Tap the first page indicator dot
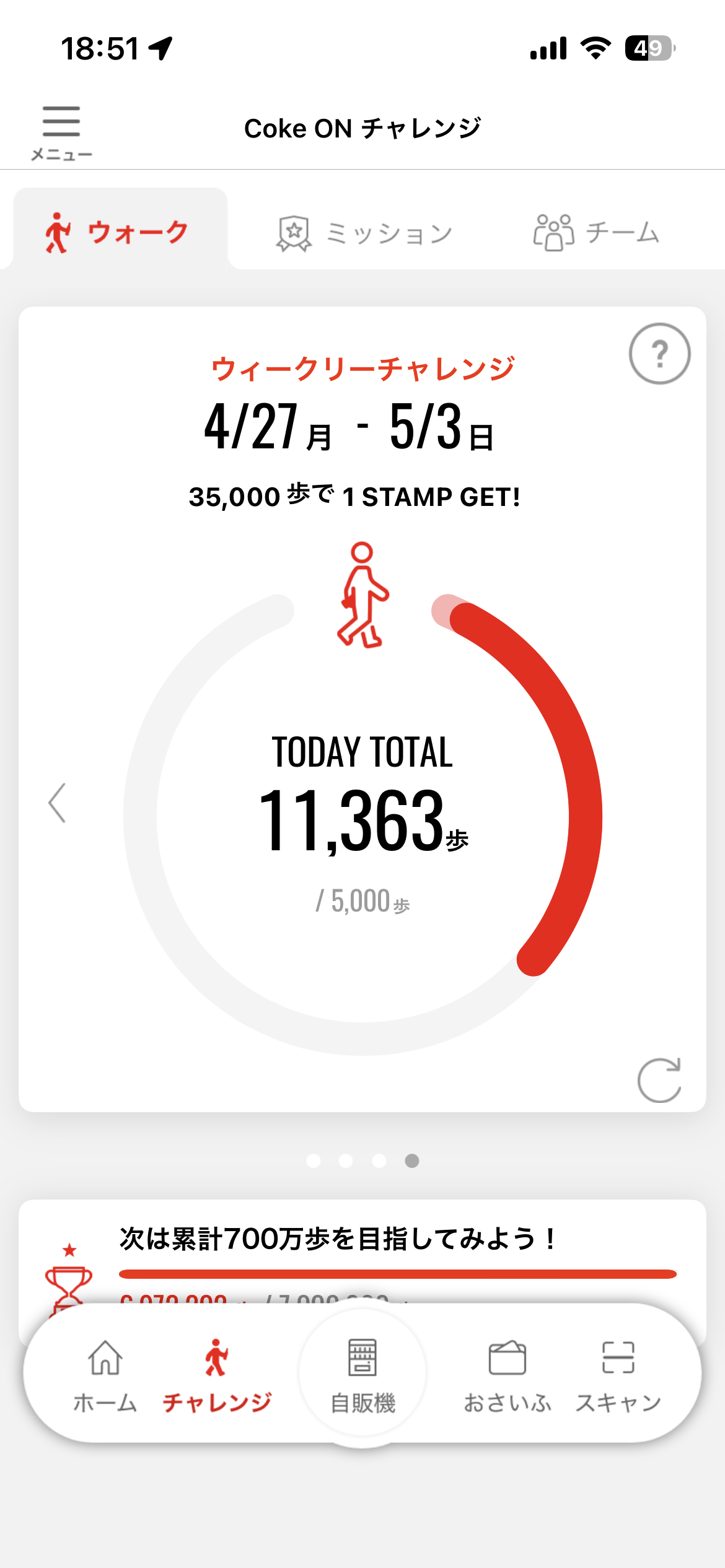The width and height of the screenshot is (725, 1568). coord(314,1161)
